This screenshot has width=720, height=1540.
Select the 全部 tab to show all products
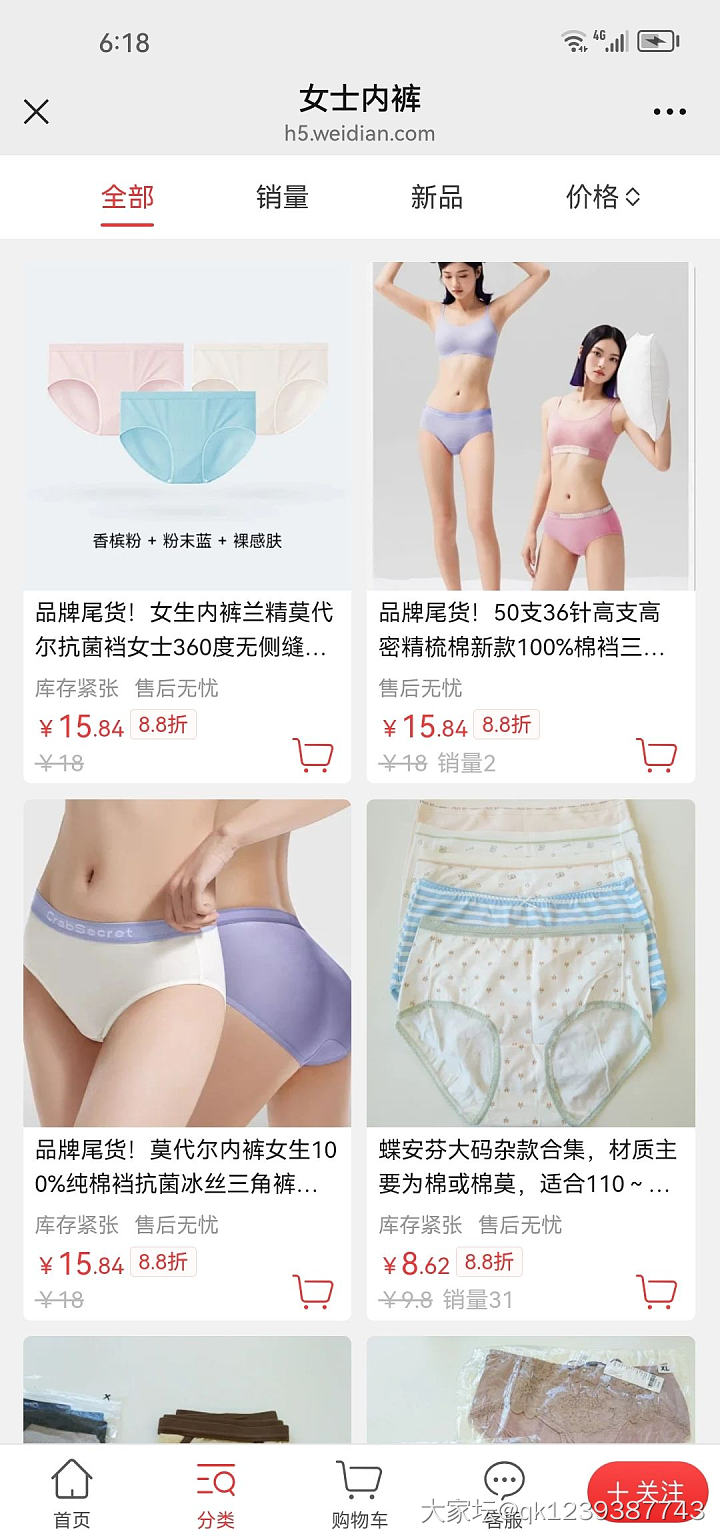pos(126,197)
